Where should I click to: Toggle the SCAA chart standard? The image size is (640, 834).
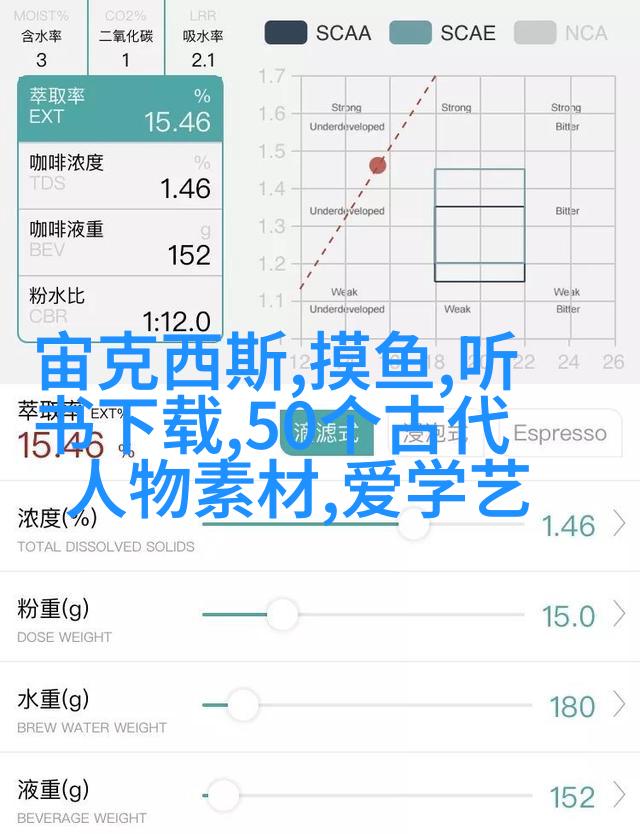click(316, 33)
